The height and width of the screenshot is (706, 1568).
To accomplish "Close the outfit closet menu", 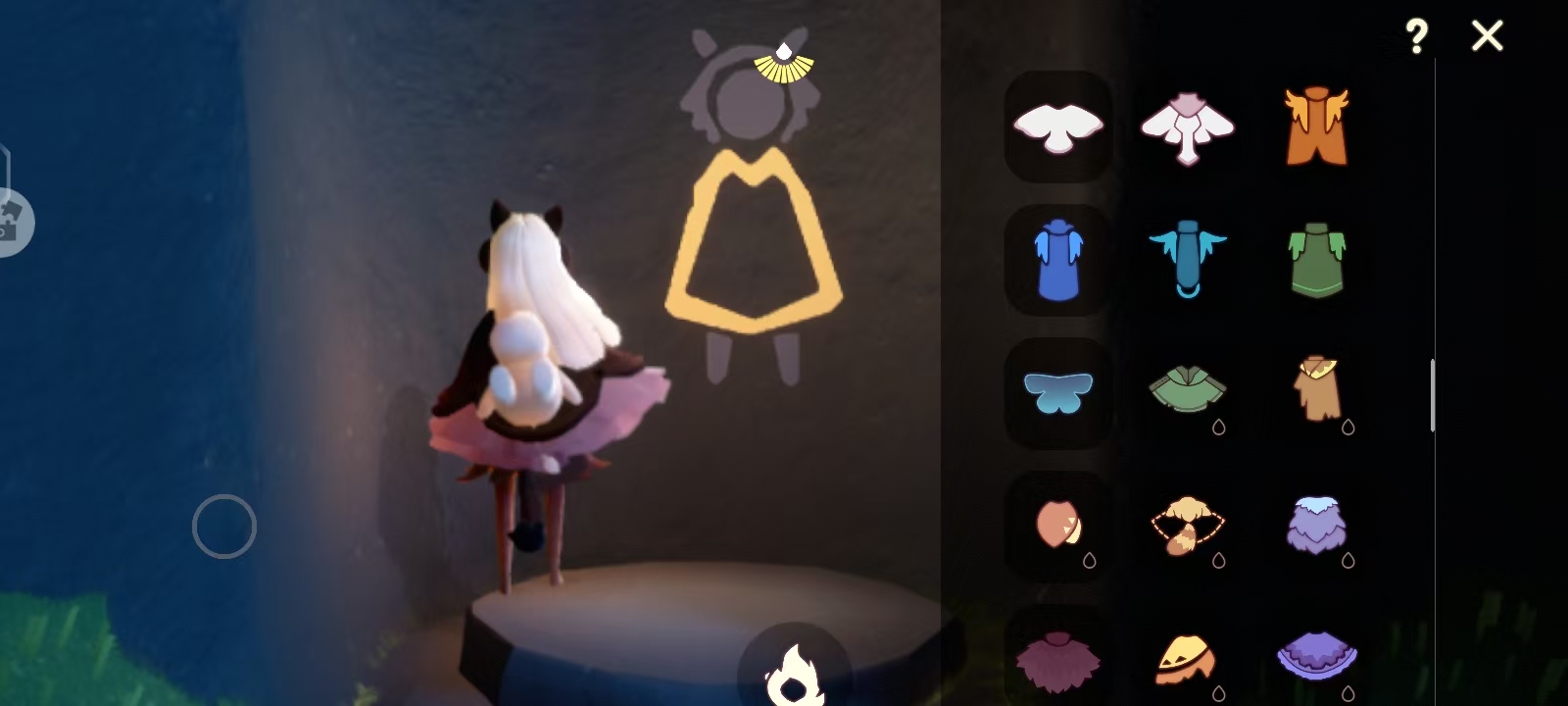I will (1487, 36).
